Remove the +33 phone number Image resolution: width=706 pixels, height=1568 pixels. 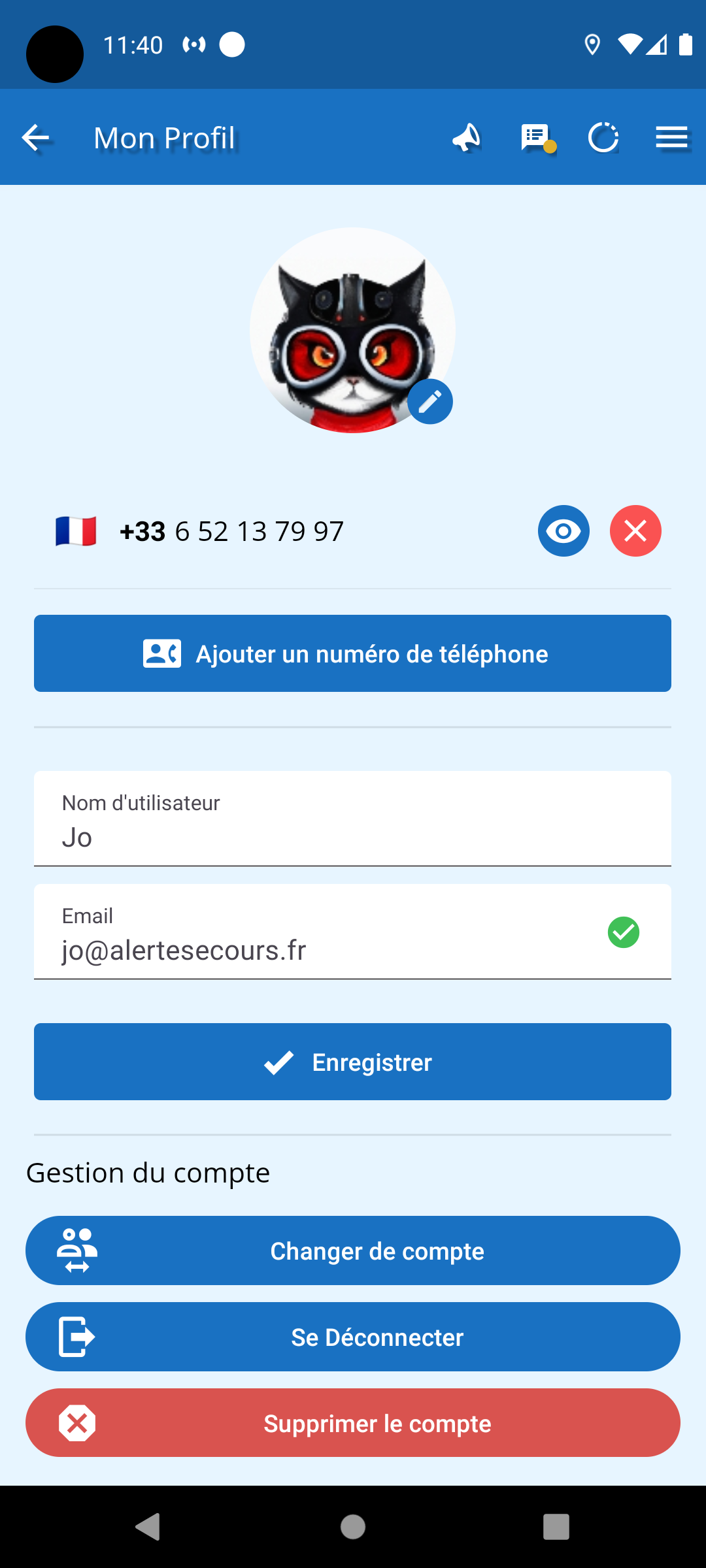tap(635, 531)
